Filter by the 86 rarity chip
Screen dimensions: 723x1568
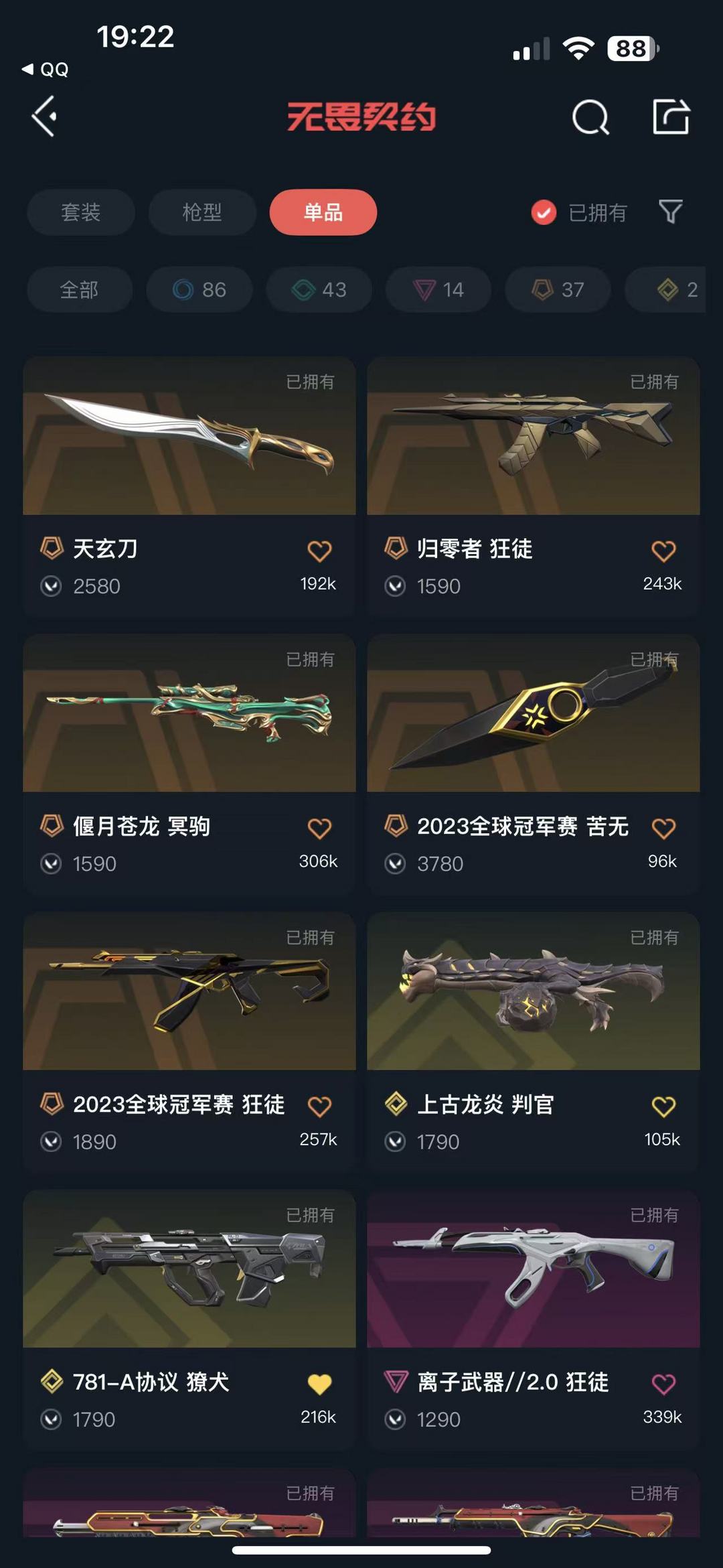pyautogui.click(x=199, y=289)
